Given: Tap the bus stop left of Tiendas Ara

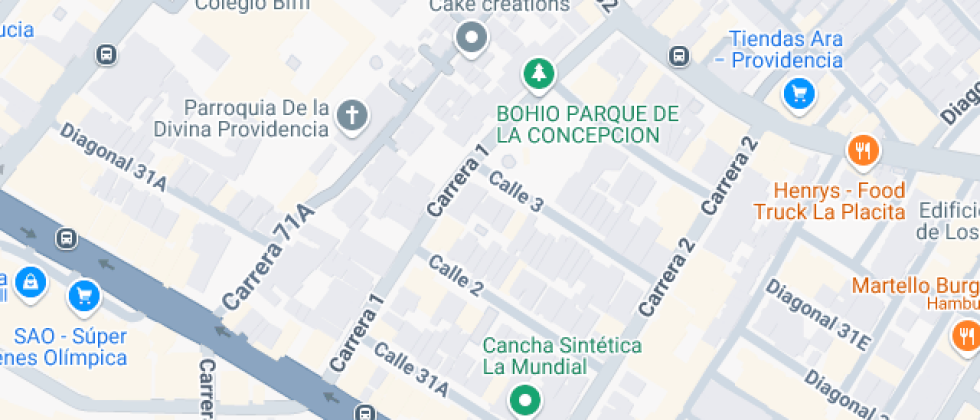Looking at the screenshot, I should [679, 56].
